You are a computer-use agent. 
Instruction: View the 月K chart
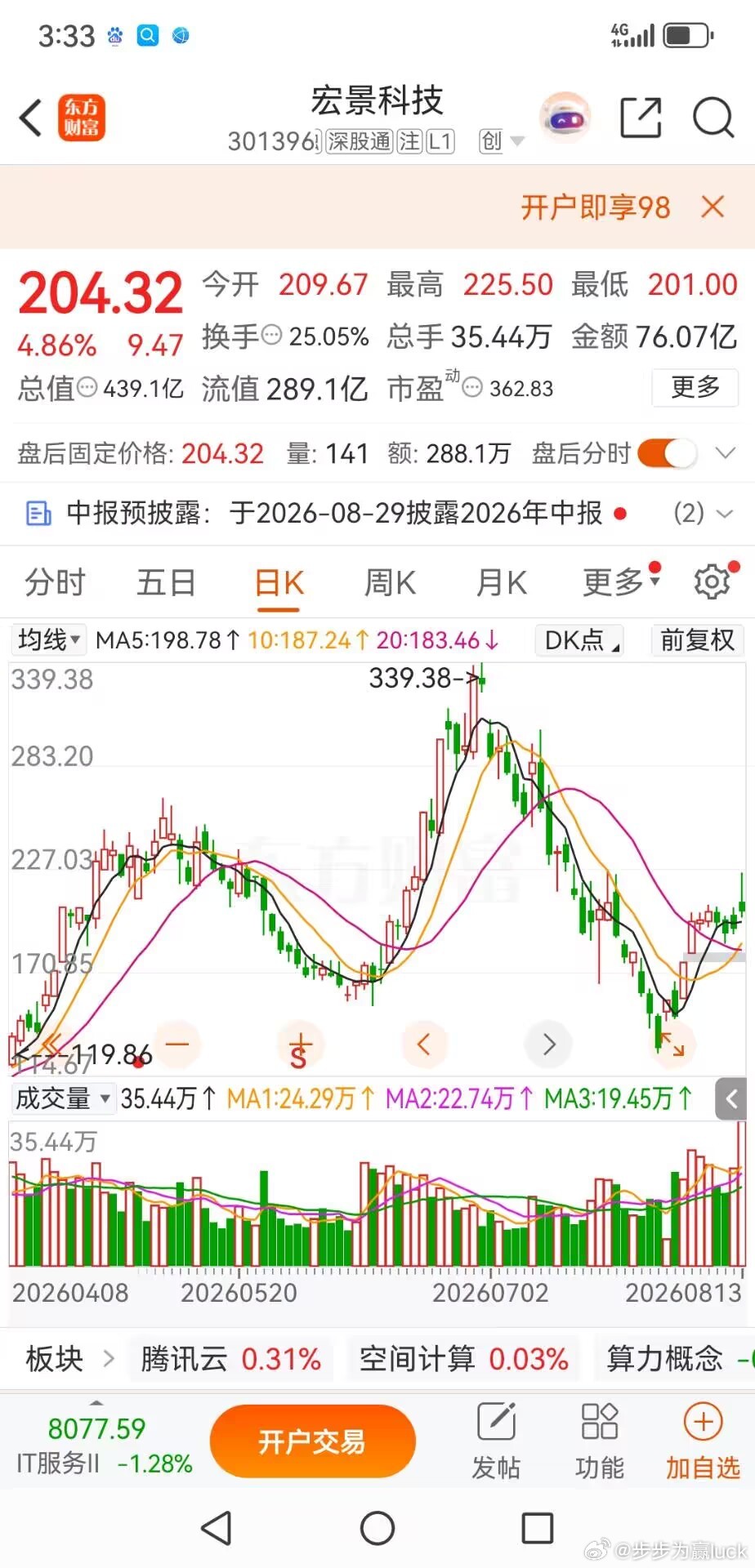pos(502,583)
